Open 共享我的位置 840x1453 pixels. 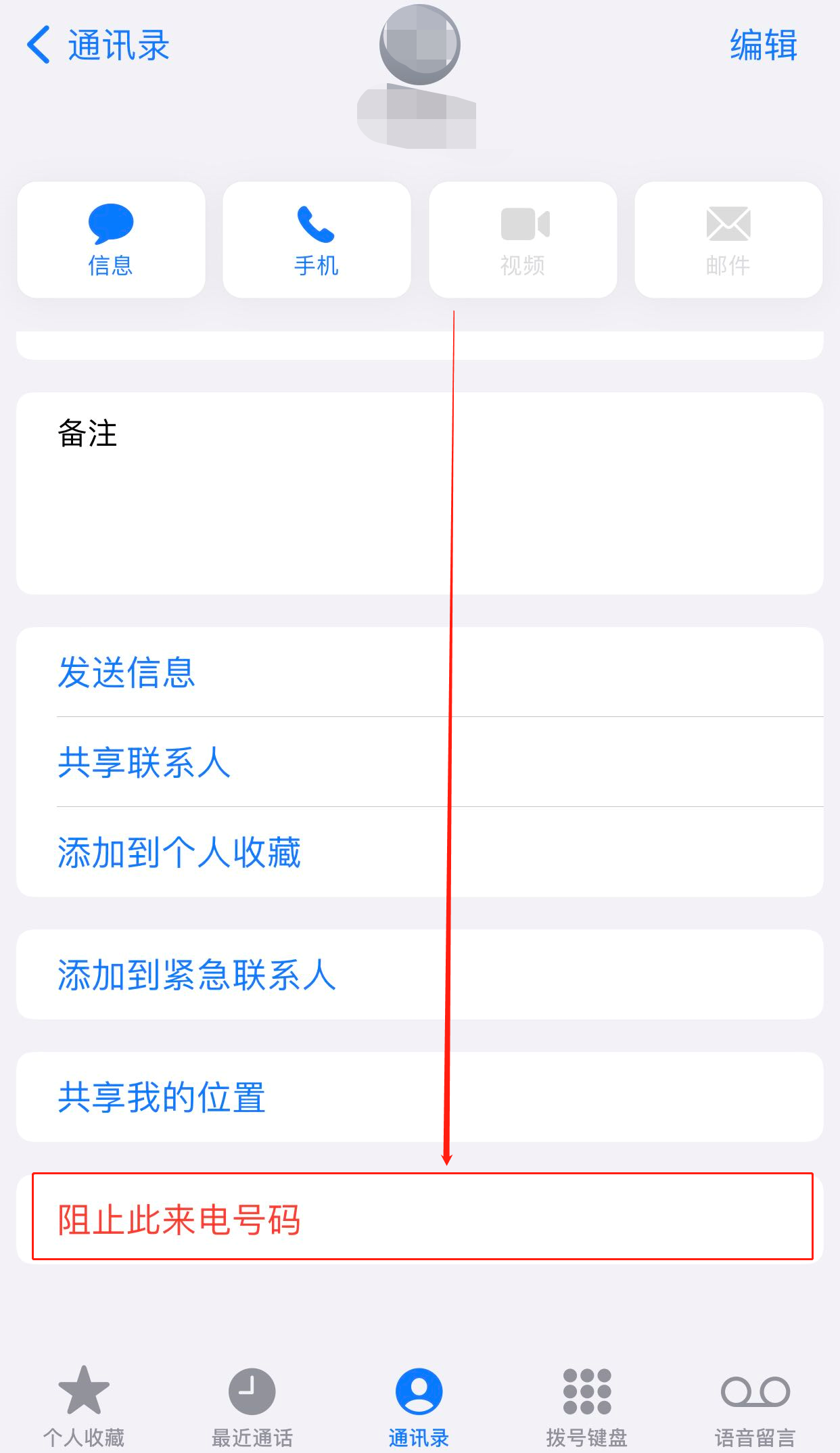coord(419,1097)
